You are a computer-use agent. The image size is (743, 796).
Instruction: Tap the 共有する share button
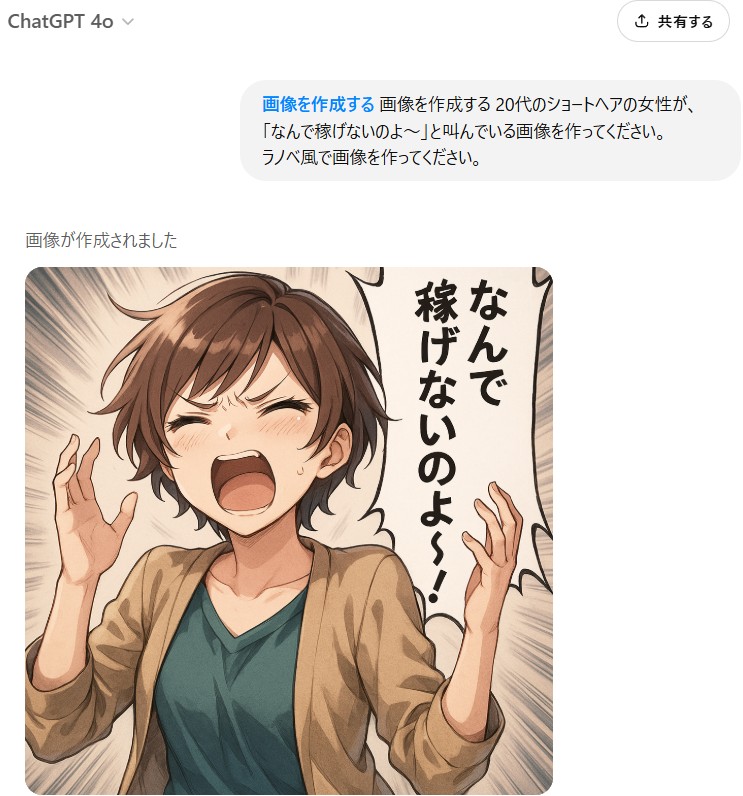[673, 22]
